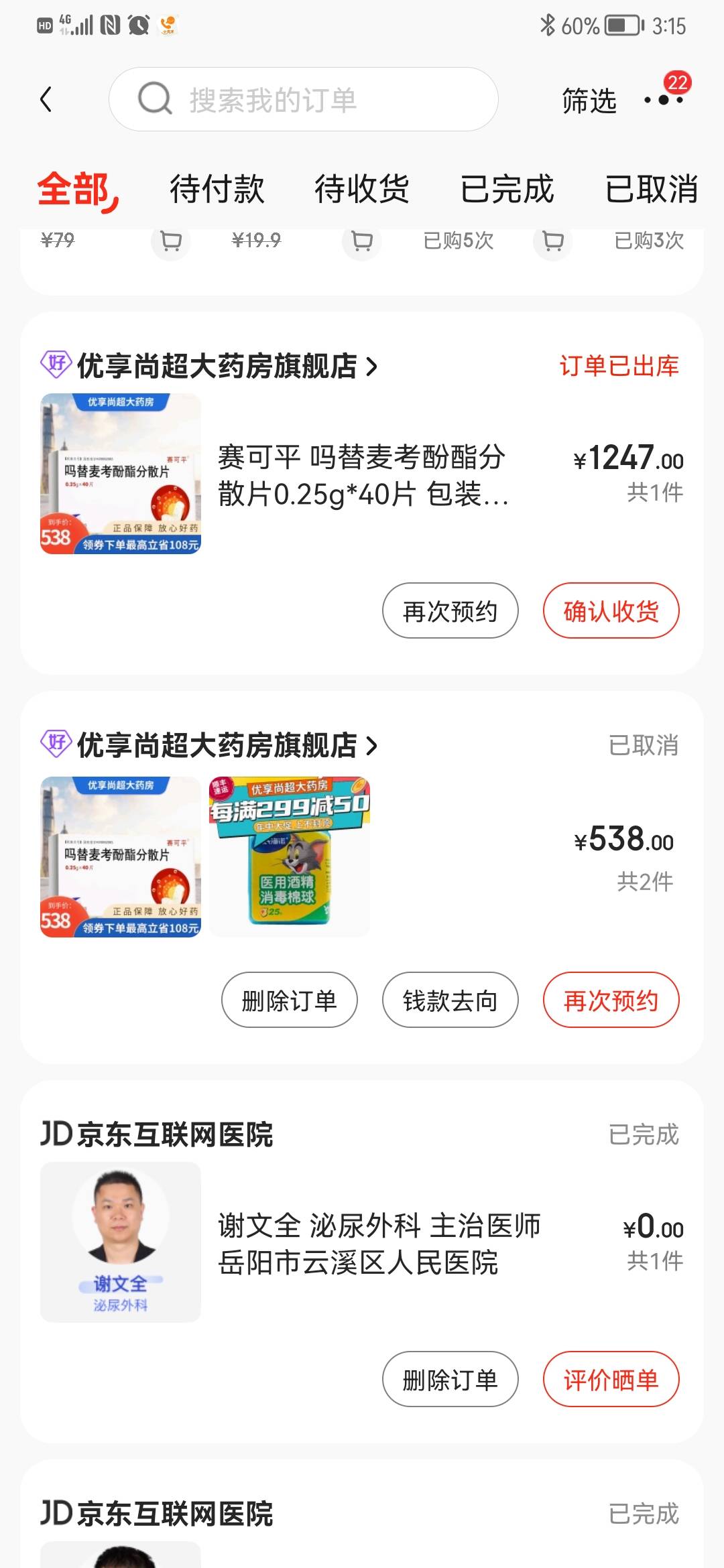Viewport: 724px width, 1568px height.
Task: Switch to the 已完成 tab
Action: tap(507, 190)
